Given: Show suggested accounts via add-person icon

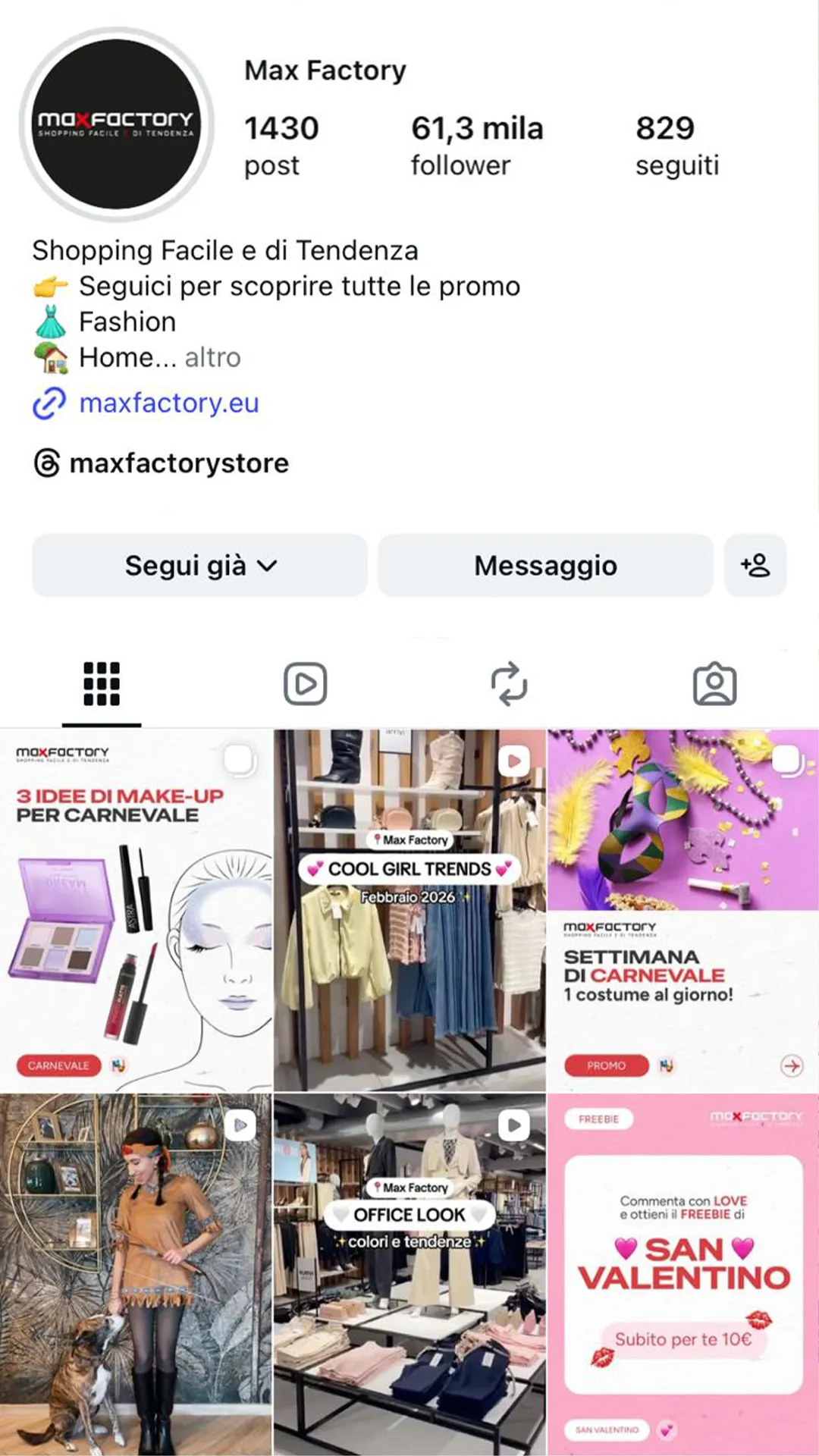Looking at the screenshot, I should click(755, 566).
